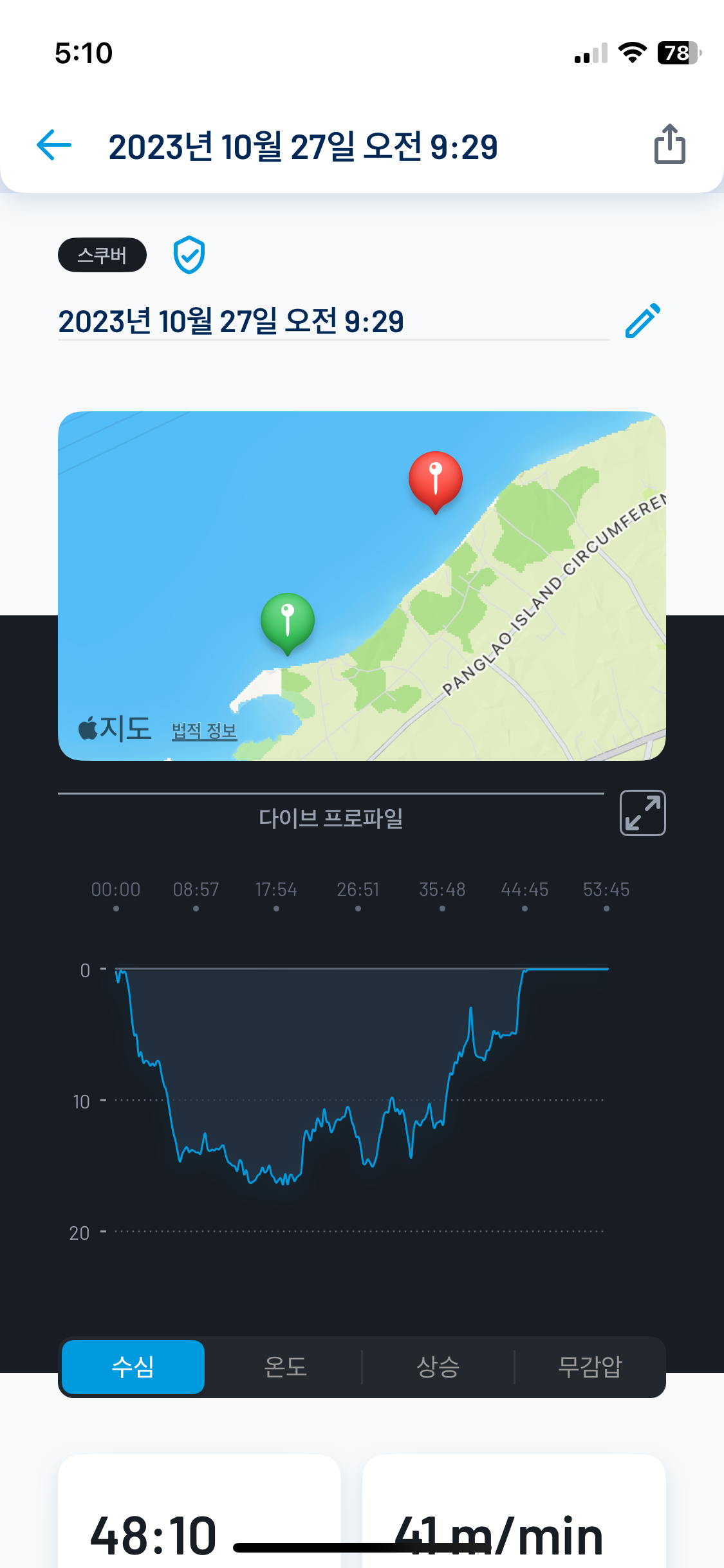The height and width of the screenshot is (1568, 724).
Task: Switch to the 상승 ascent tab
Action: [438, 1367]
